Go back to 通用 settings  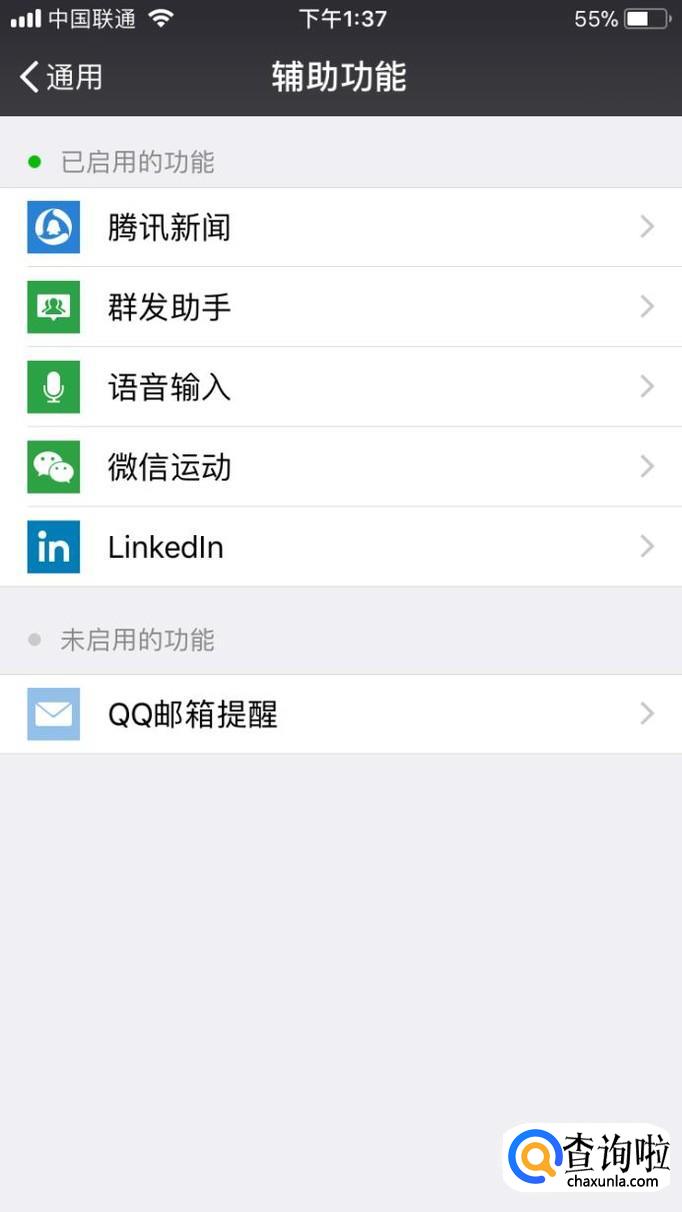coord(61,77)
